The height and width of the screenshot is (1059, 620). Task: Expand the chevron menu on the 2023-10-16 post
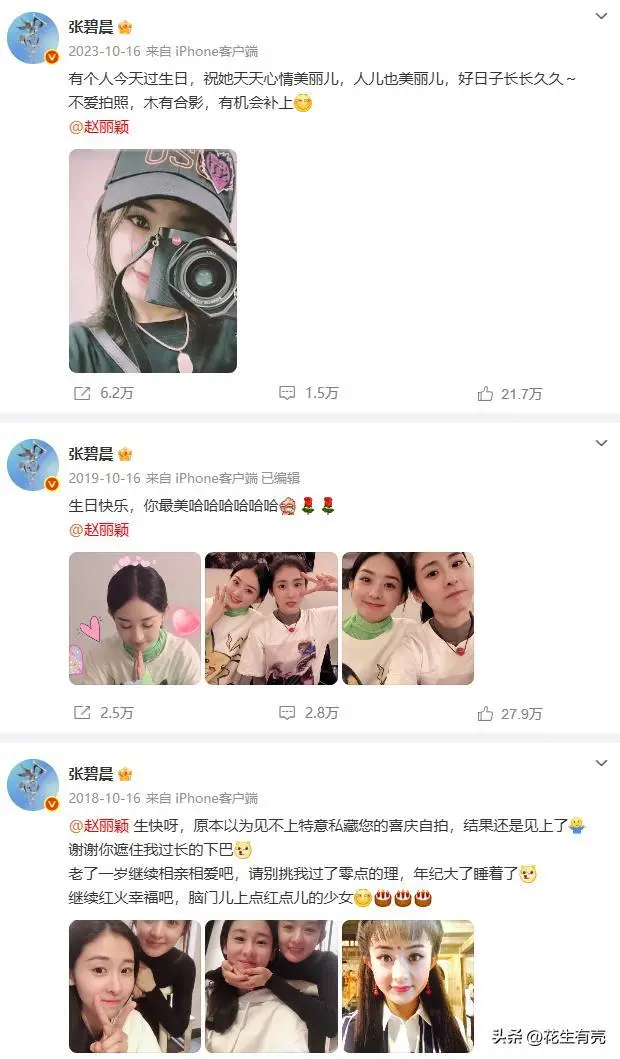coord(601,17)
